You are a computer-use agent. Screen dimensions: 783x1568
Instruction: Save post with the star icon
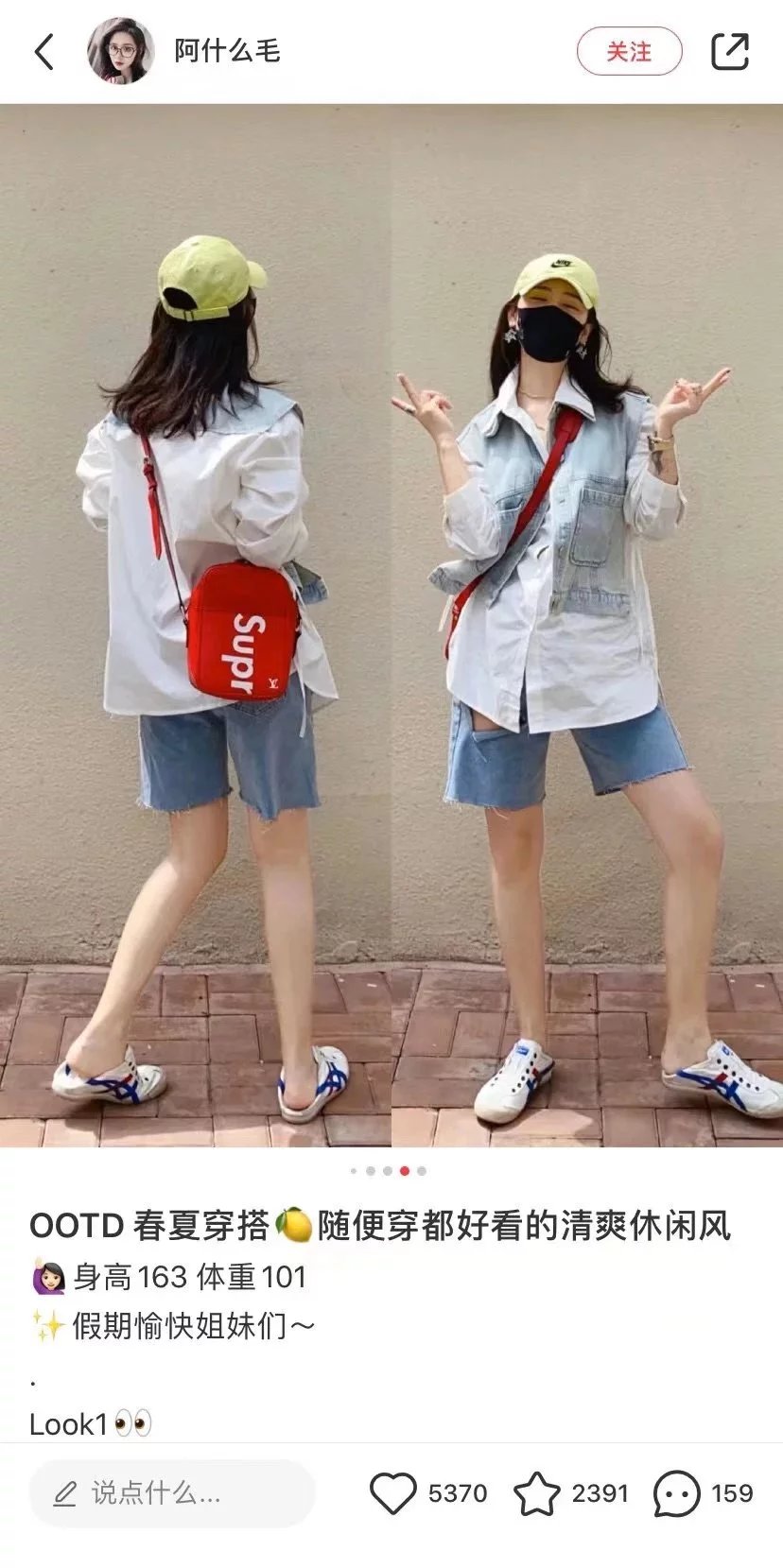pyautogui.click(x=536, y=1493)
